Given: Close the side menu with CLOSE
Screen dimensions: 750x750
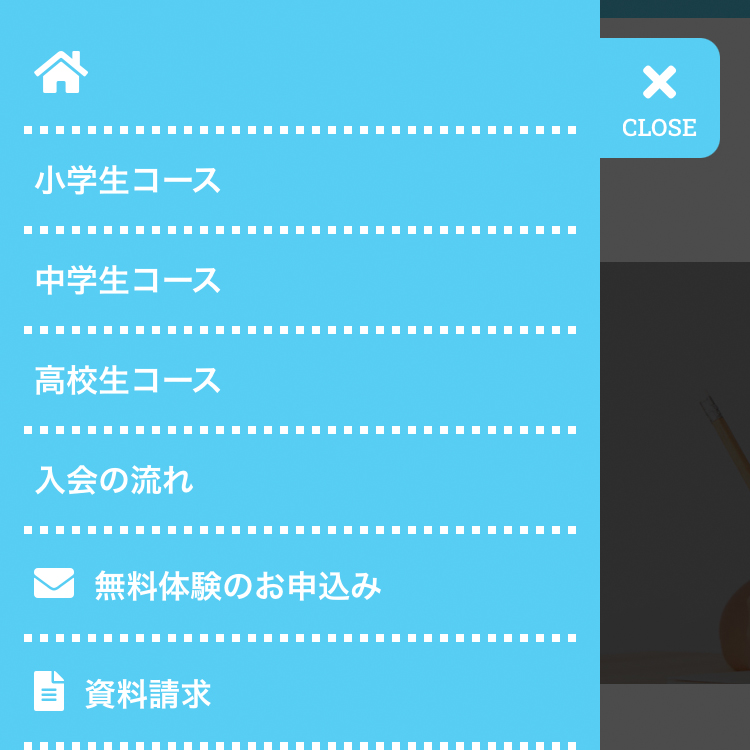Looking at the screenshot, I should tap(659, 99).
